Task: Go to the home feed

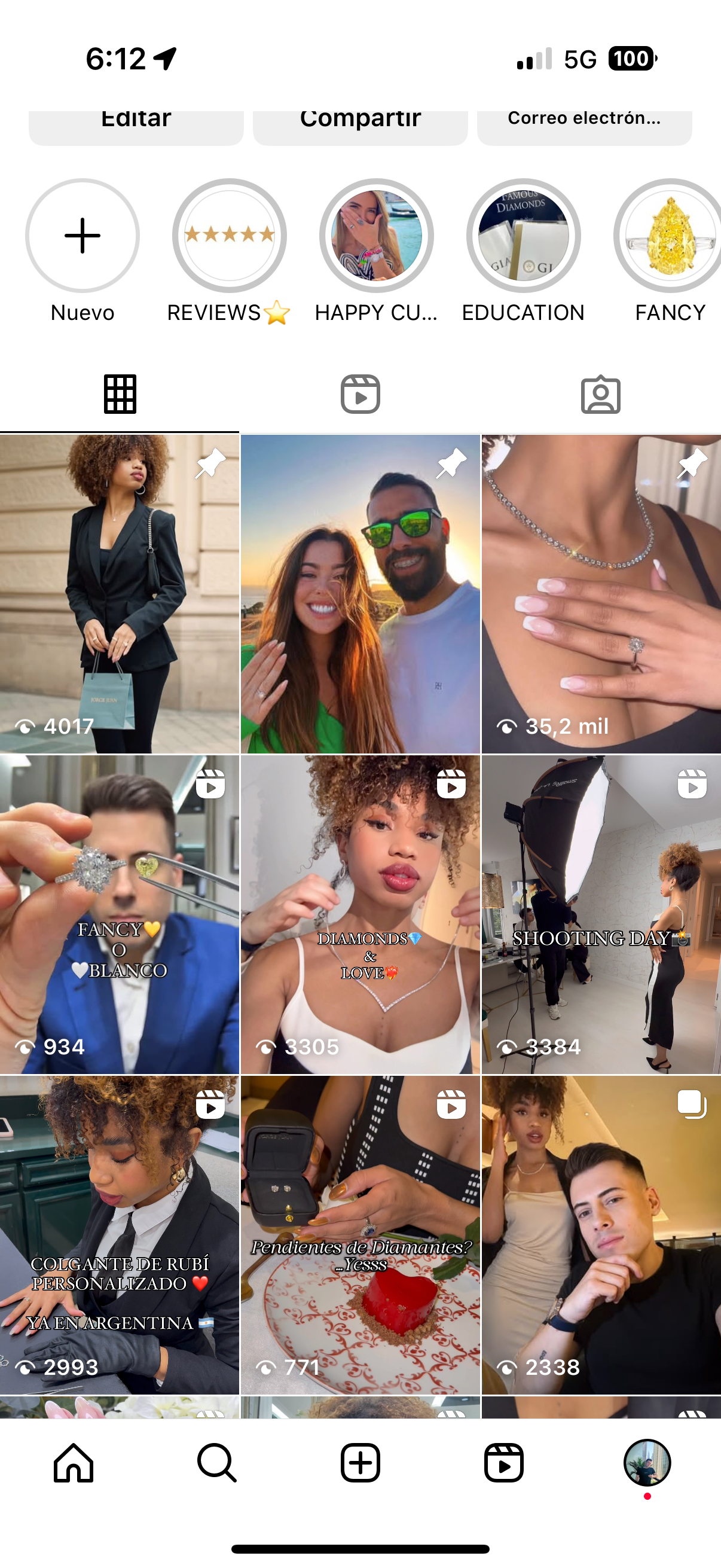Action: (x=73, y=1462)
